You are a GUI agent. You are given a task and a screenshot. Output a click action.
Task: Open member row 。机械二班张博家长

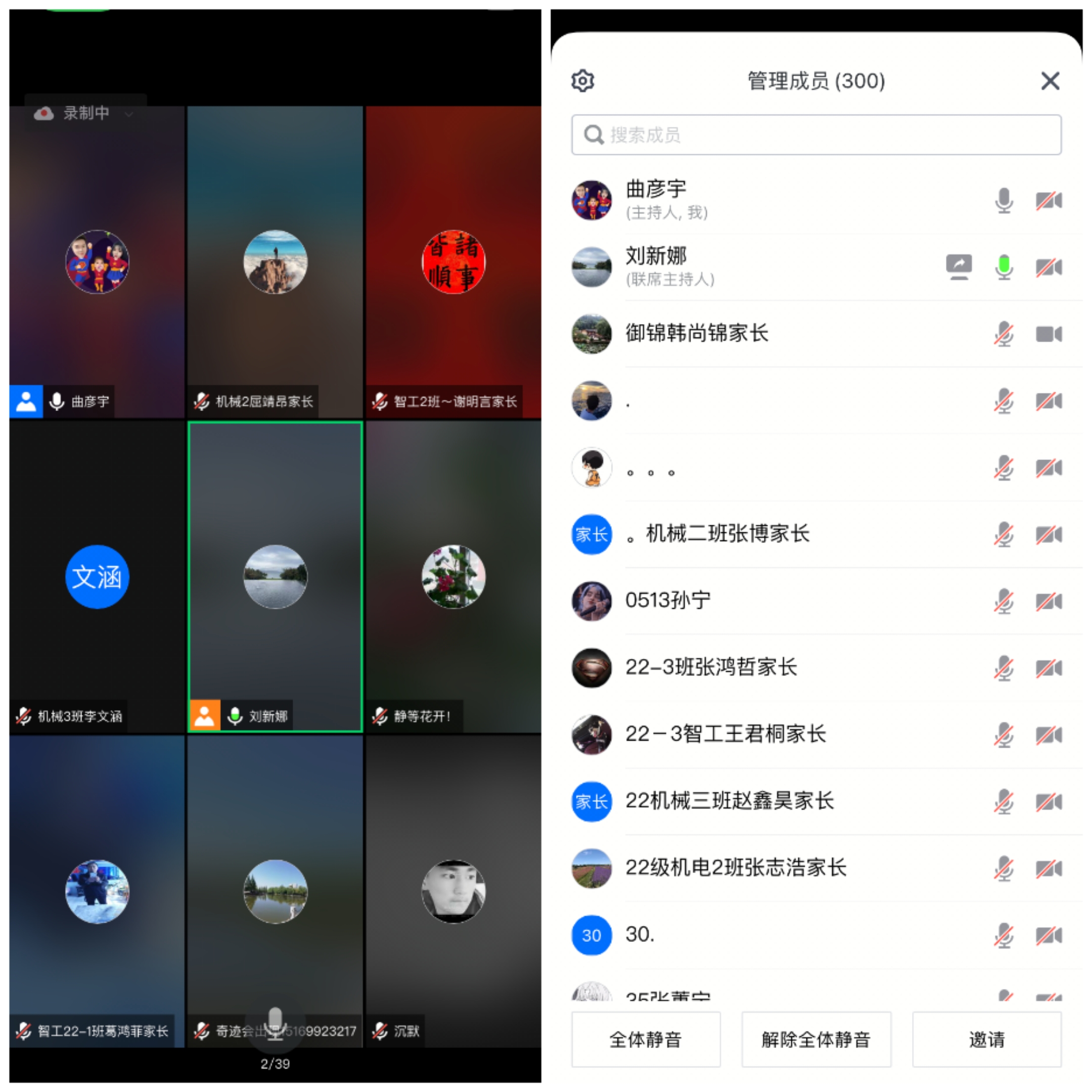tap(718, 534)
